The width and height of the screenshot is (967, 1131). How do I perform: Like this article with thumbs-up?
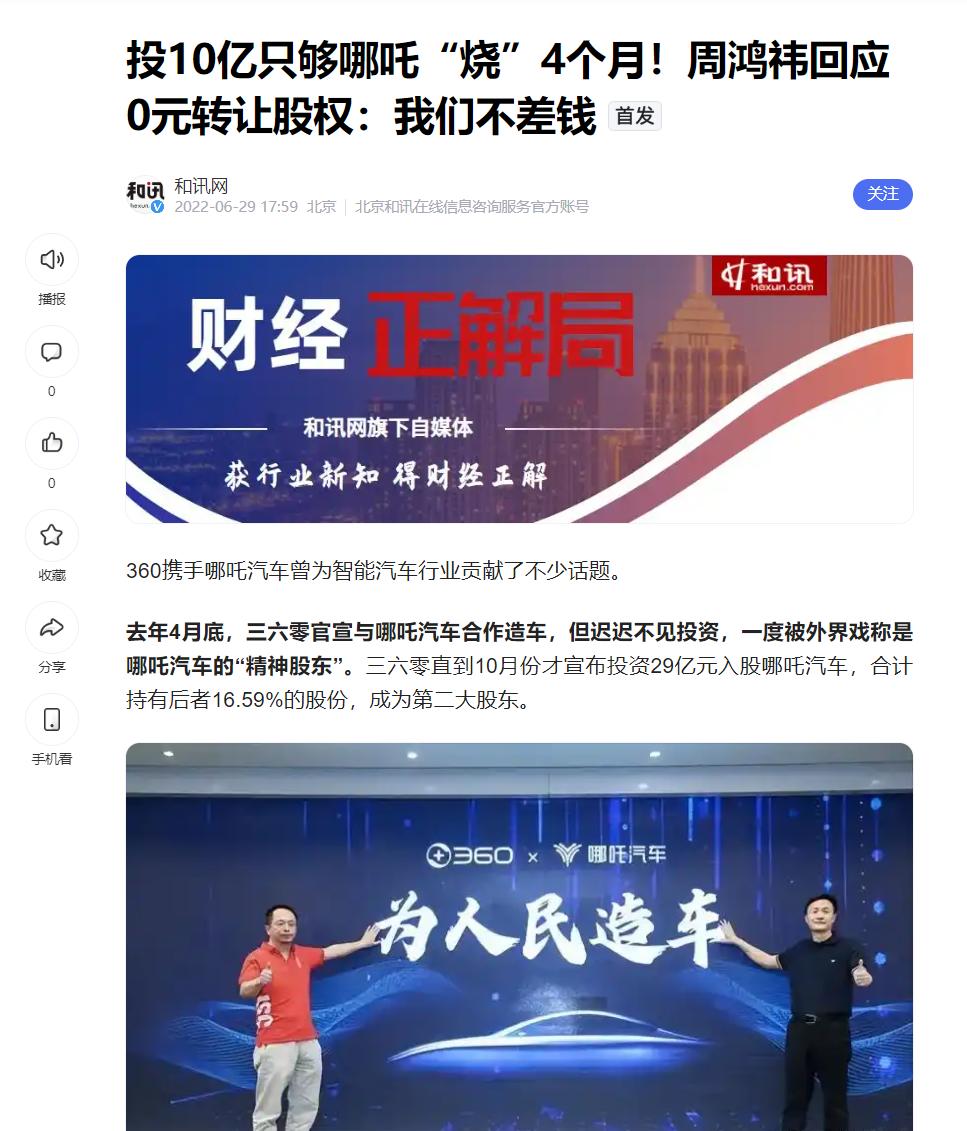(51, 443)
